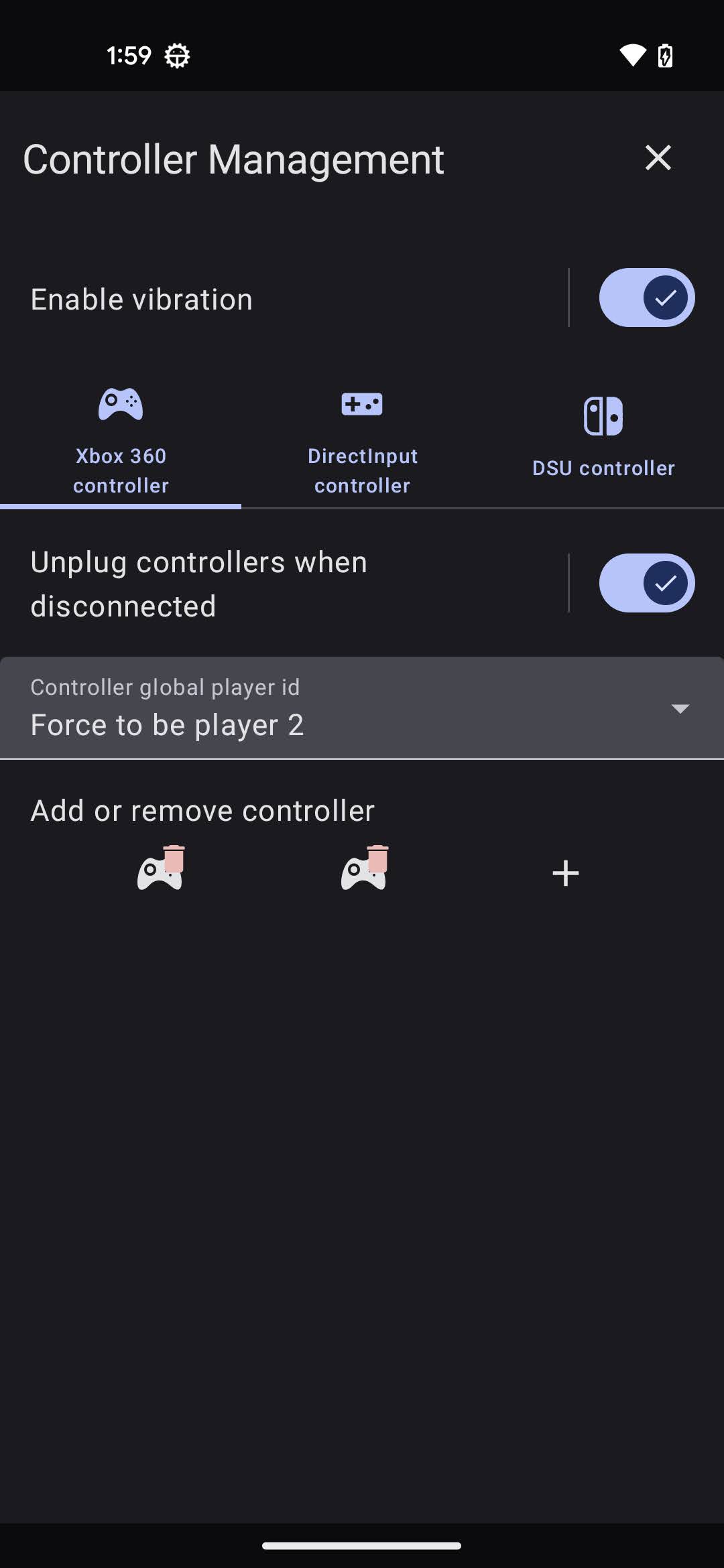Switch to the Xbox 360 controller tab

coord(121,441)
